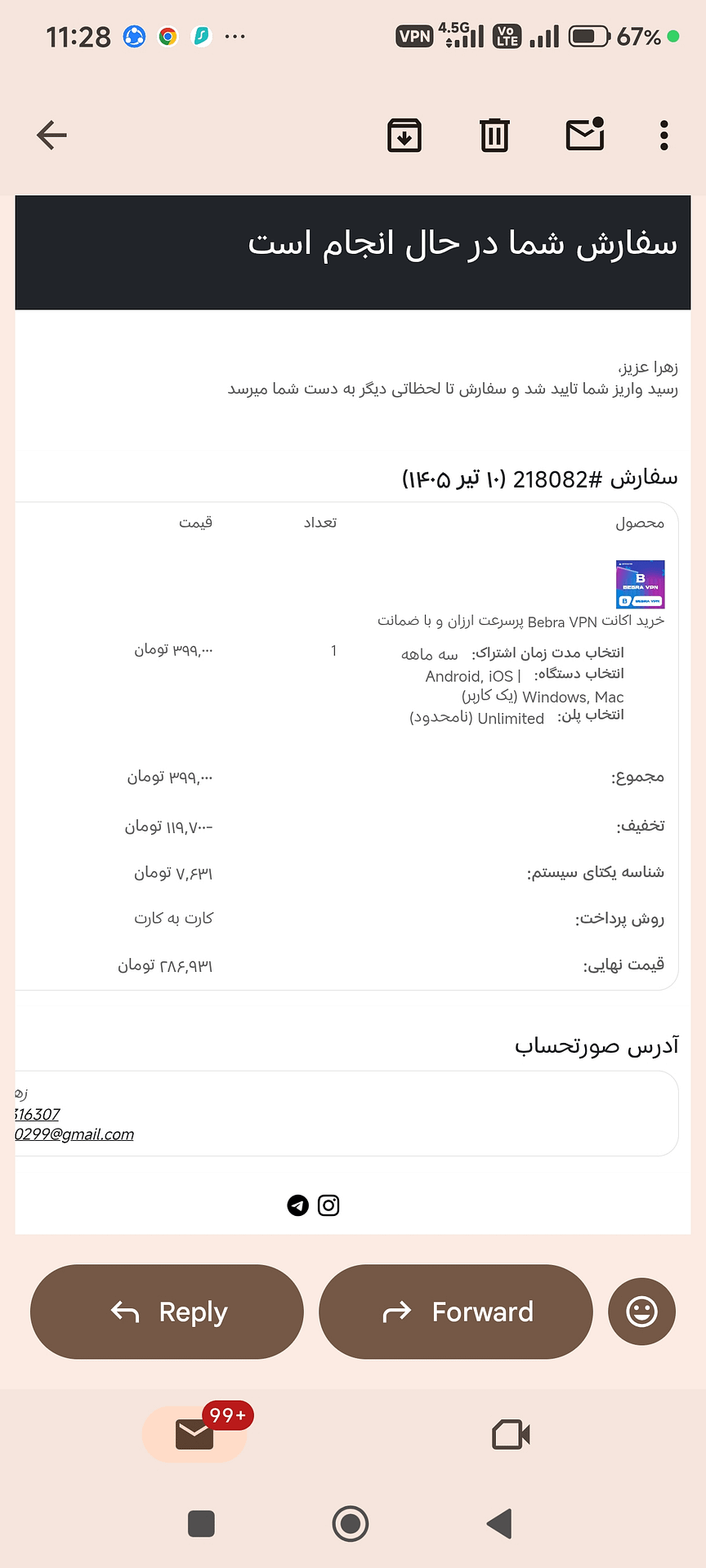Switch to the Meet video tab
The width and height of the screenshot is (706, 1568).
click(512, 1434)
